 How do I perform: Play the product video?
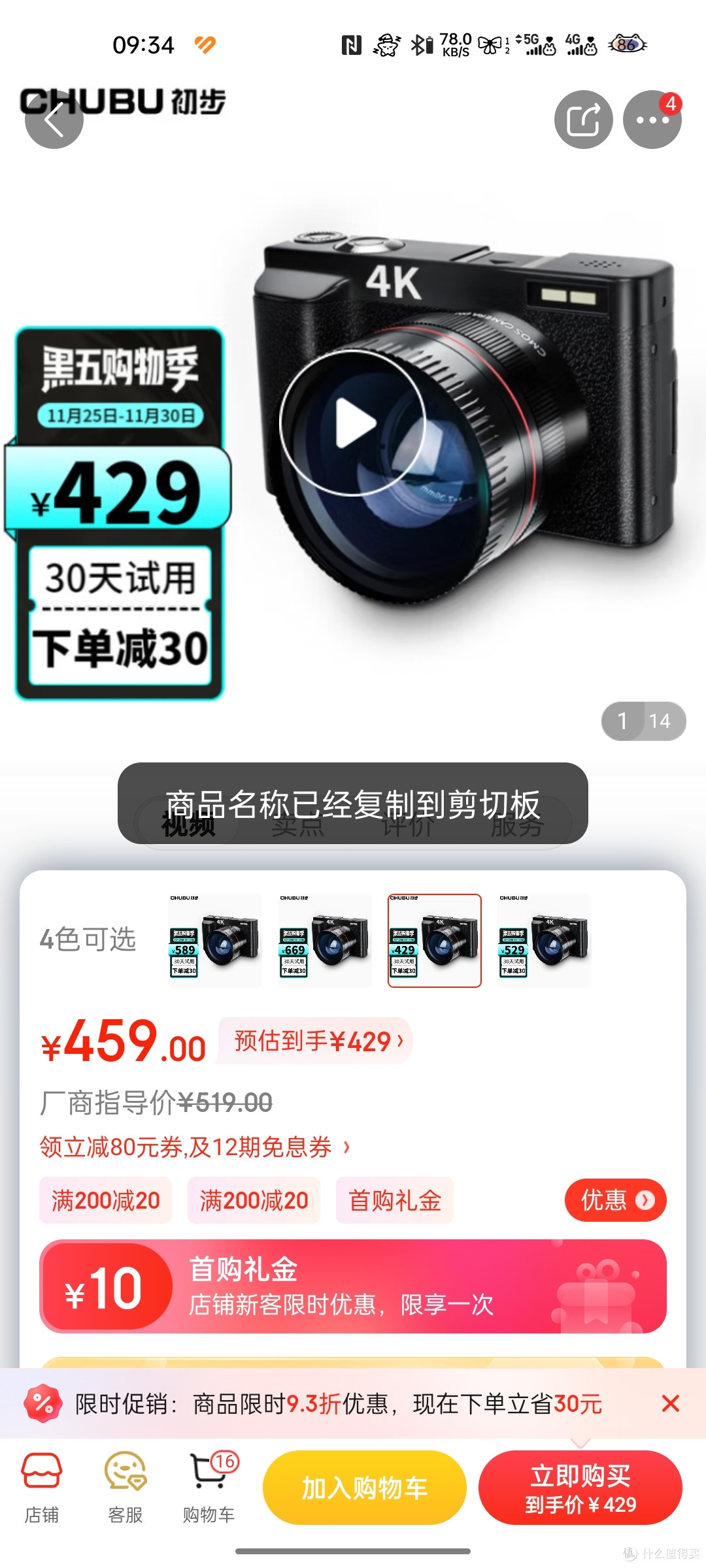tap(353, 423)
